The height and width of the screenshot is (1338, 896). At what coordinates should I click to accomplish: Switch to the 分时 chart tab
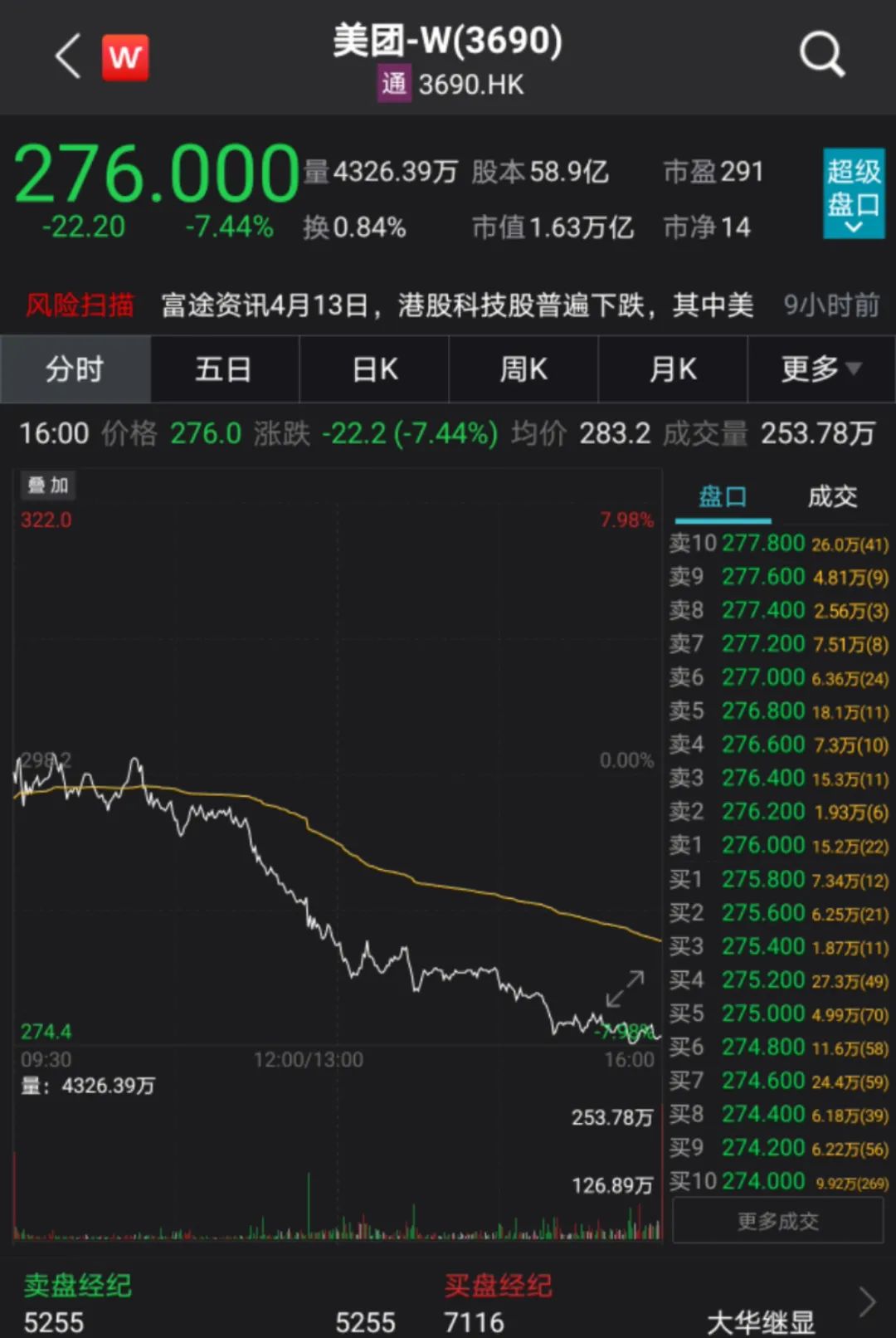point(75,369)
